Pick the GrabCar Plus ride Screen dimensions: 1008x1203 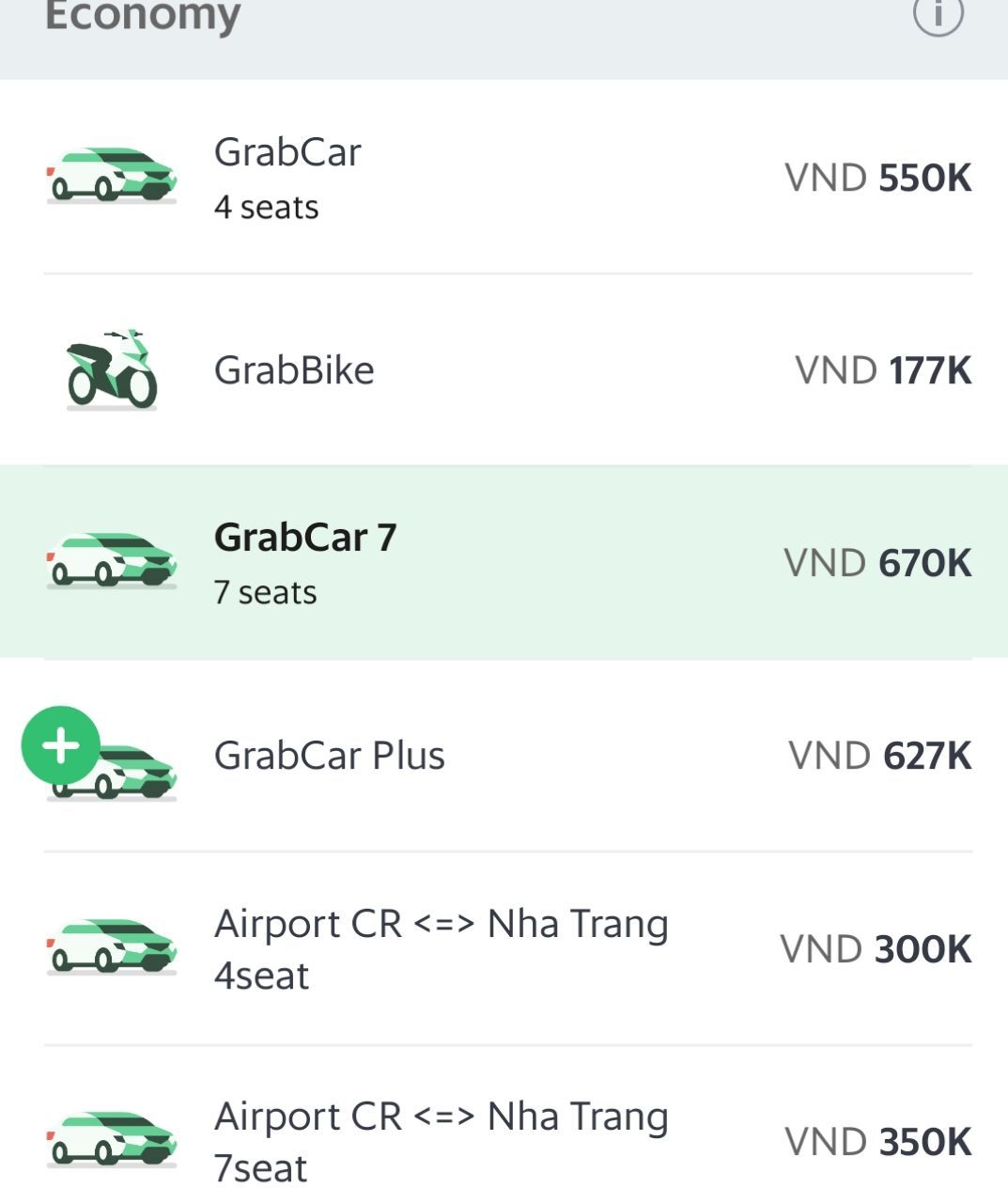tap(507, 756)
